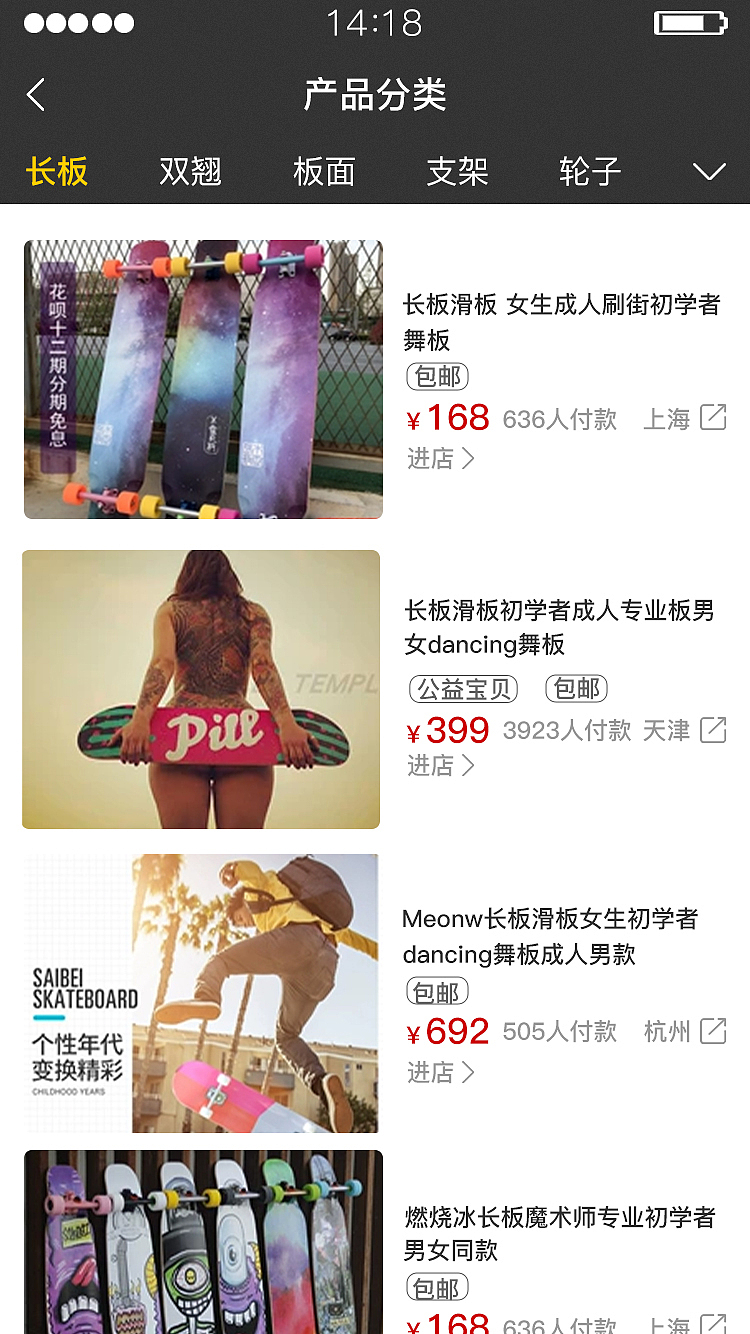Viewport: 750px width, 1334px height.
Task: Share the Meonw长板滑板 listing
Action: click(713, 1031)
